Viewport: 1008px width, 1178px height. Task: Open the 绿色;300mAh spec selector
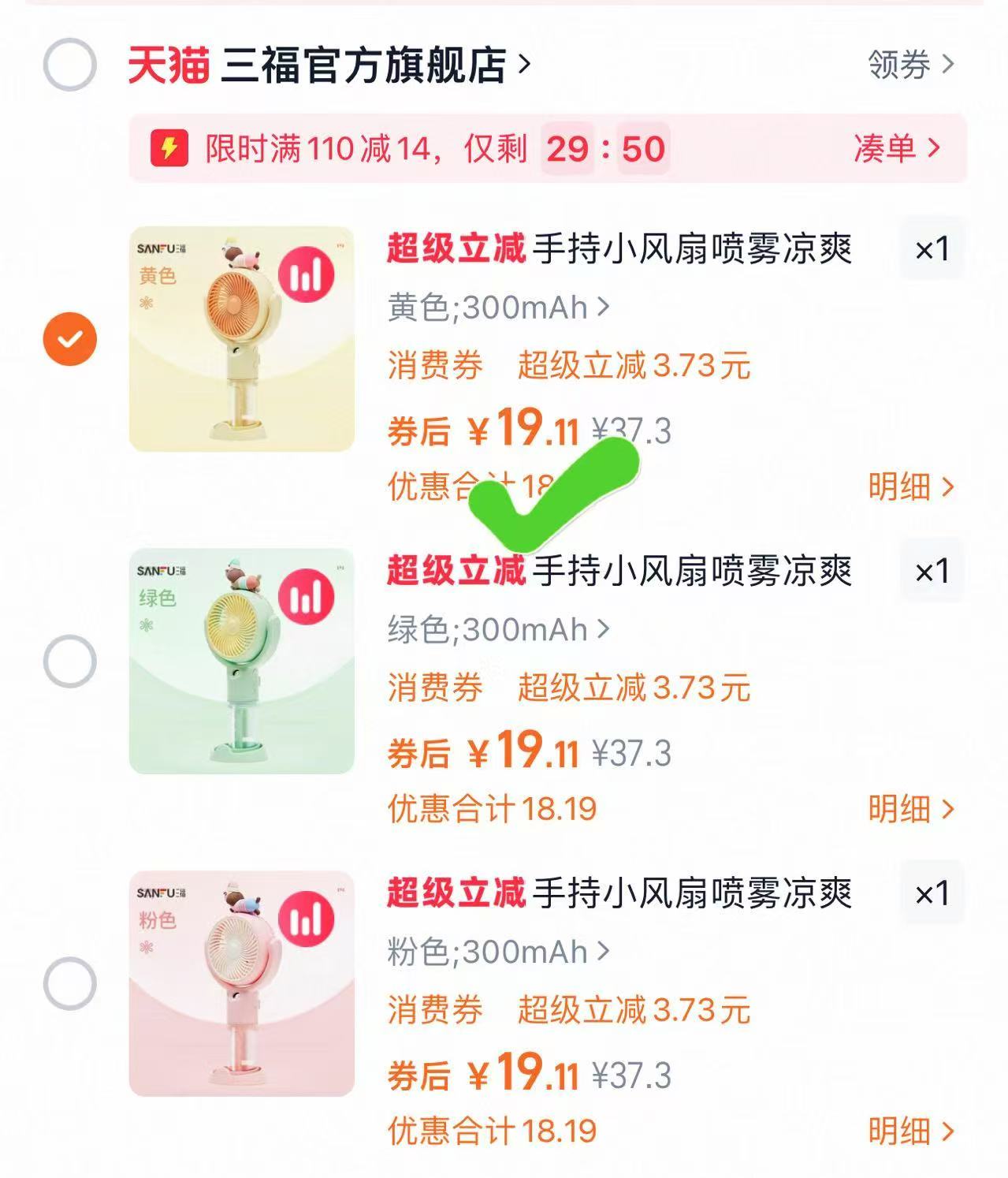[495, 629]
